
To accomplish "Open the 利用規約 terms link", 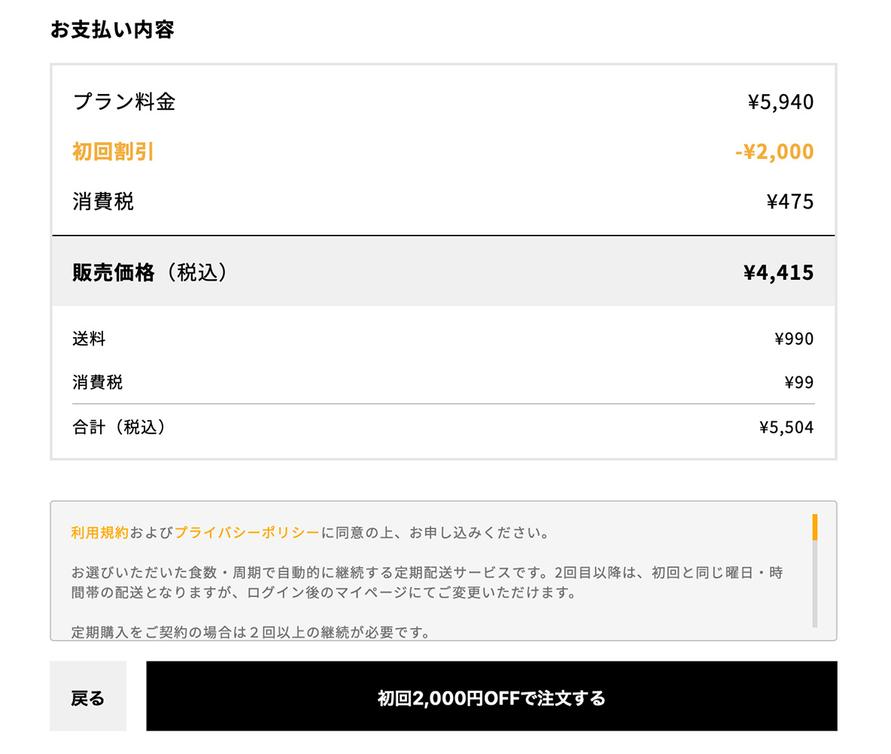I will point(100,533).
